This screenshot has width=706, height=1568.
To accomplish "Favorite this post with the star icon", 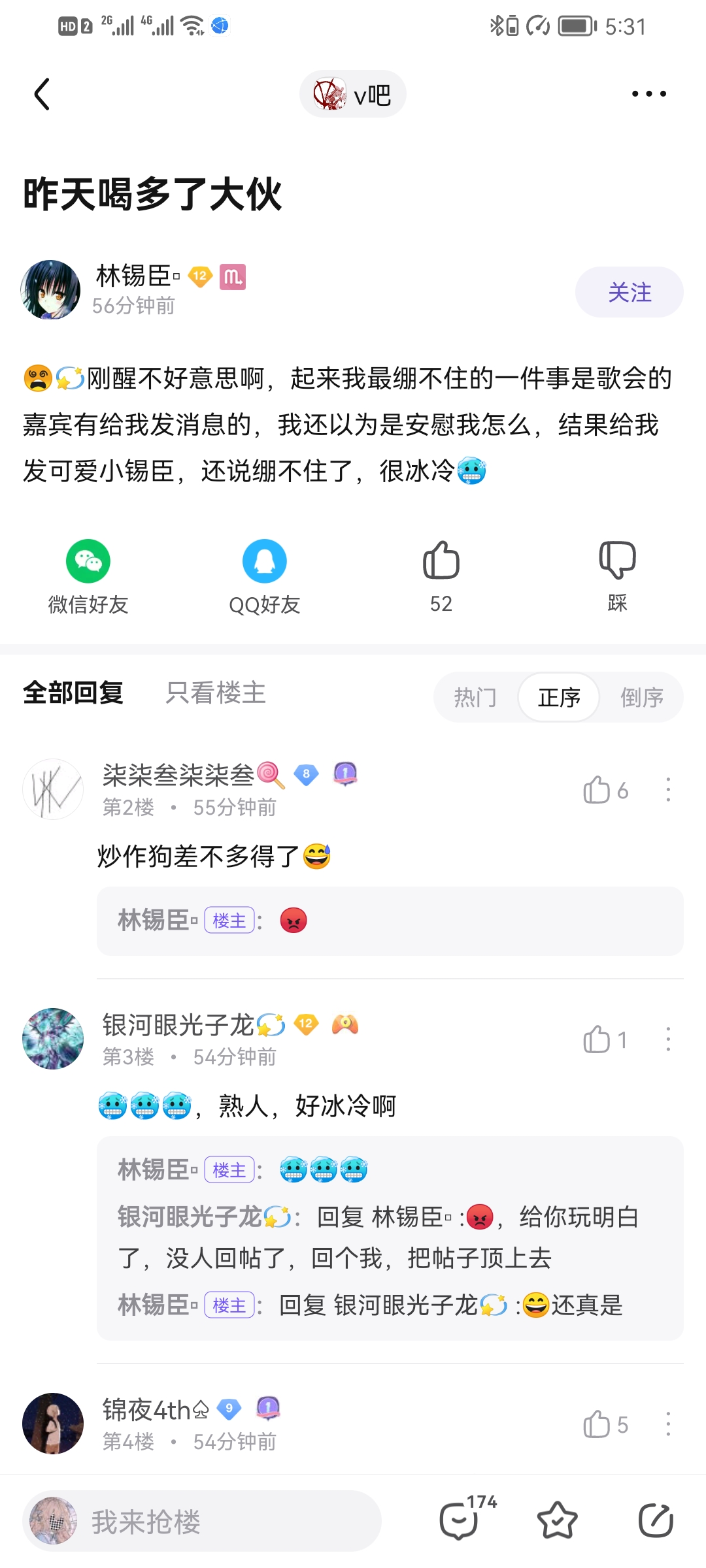I will click(x=557, y=1520).
